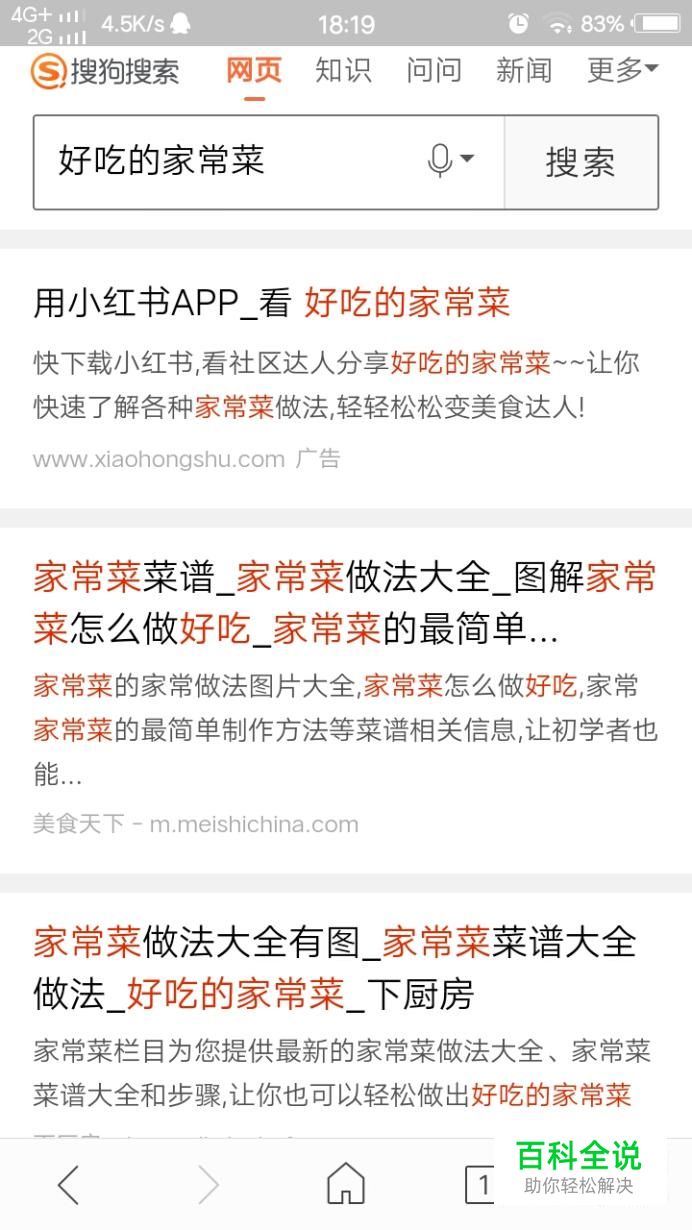Open the 新闻 tab
Viewport: 692px width, 1230px height.
(x=524, y=70)
